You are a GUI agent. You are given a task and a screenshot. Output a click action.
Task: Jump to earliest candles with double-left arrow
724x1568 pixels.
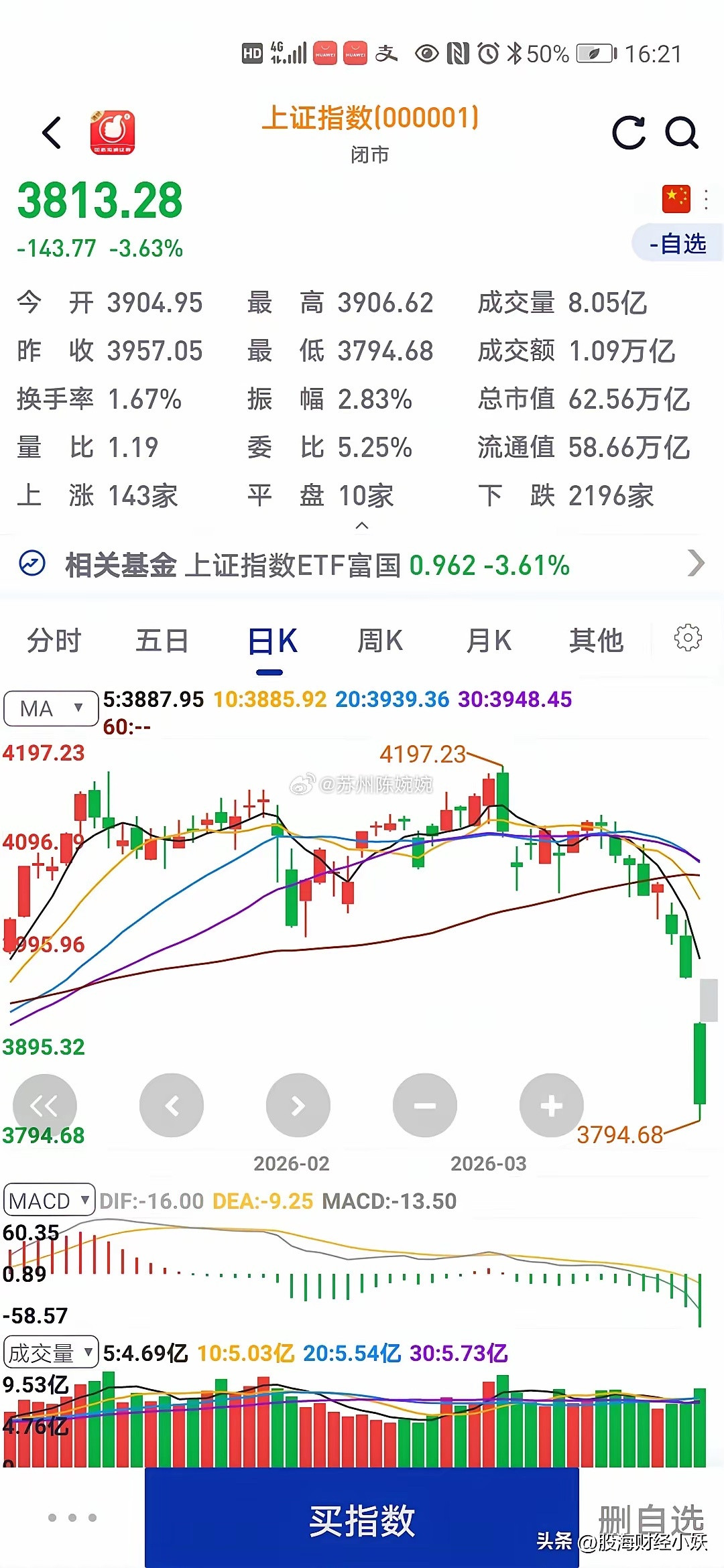click(x=45, y=1106)
